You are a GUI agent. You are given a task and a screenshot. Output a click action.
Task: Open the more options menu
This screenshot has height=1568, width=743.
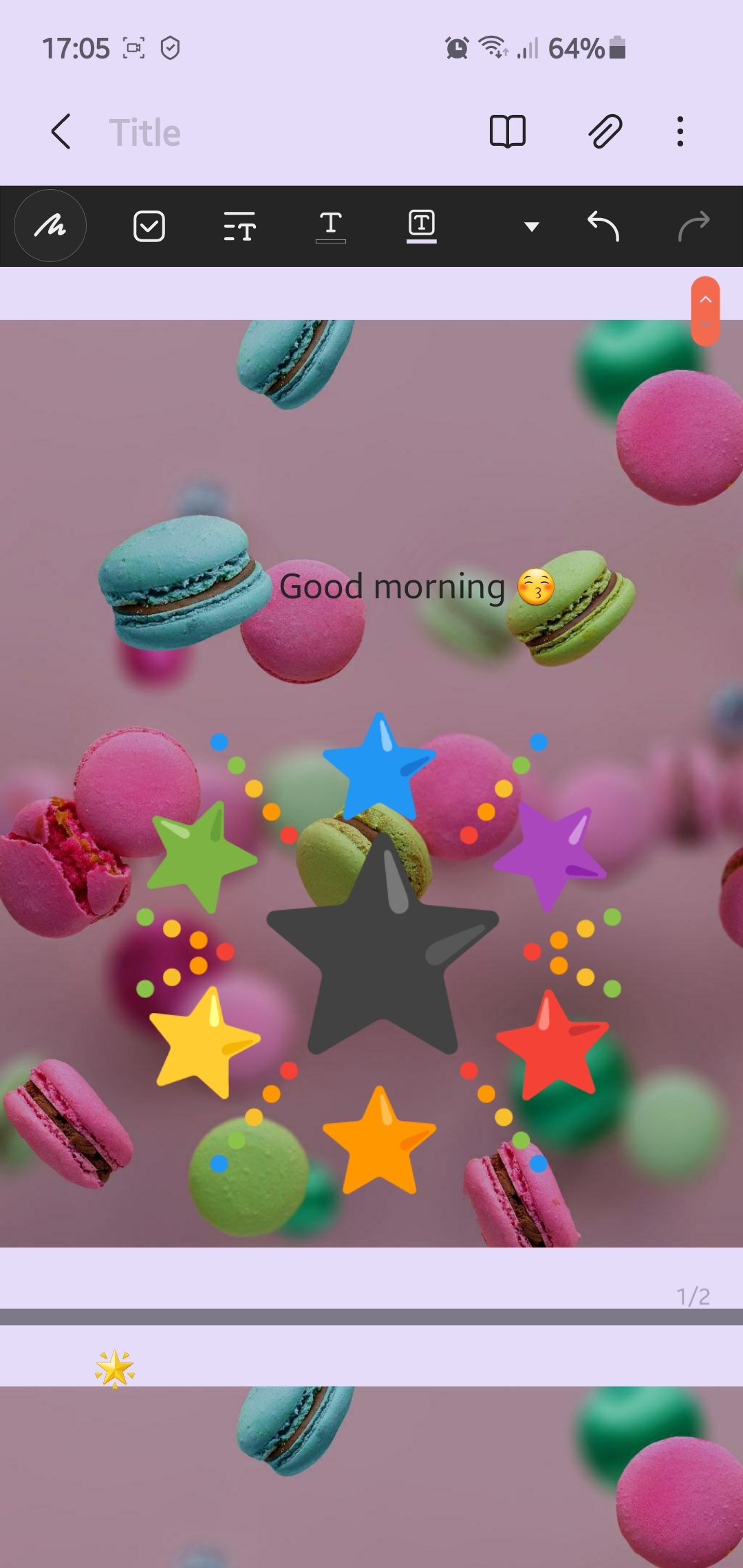click(x=680, y=131)
